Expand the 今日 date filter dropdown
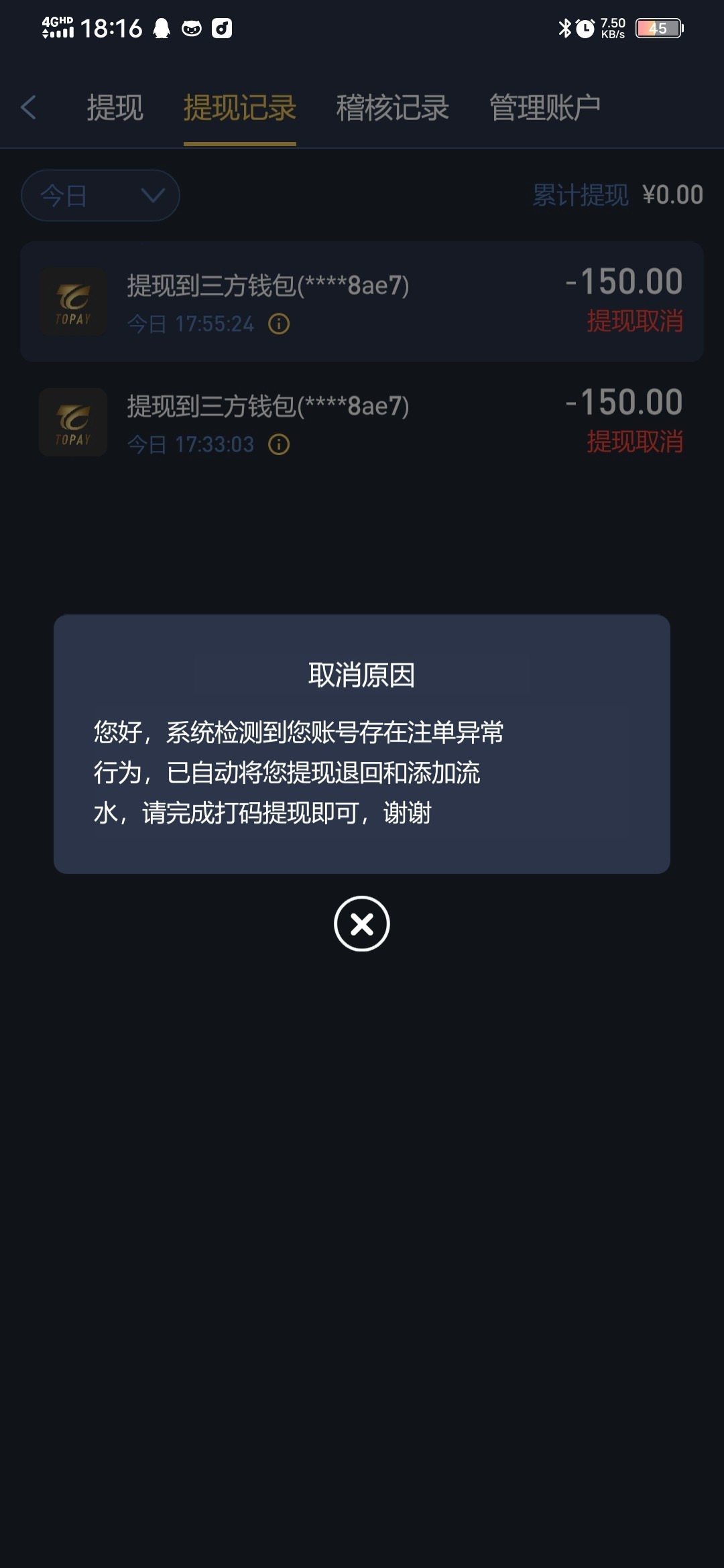The image size is (724, 1568). click(101, 195)
